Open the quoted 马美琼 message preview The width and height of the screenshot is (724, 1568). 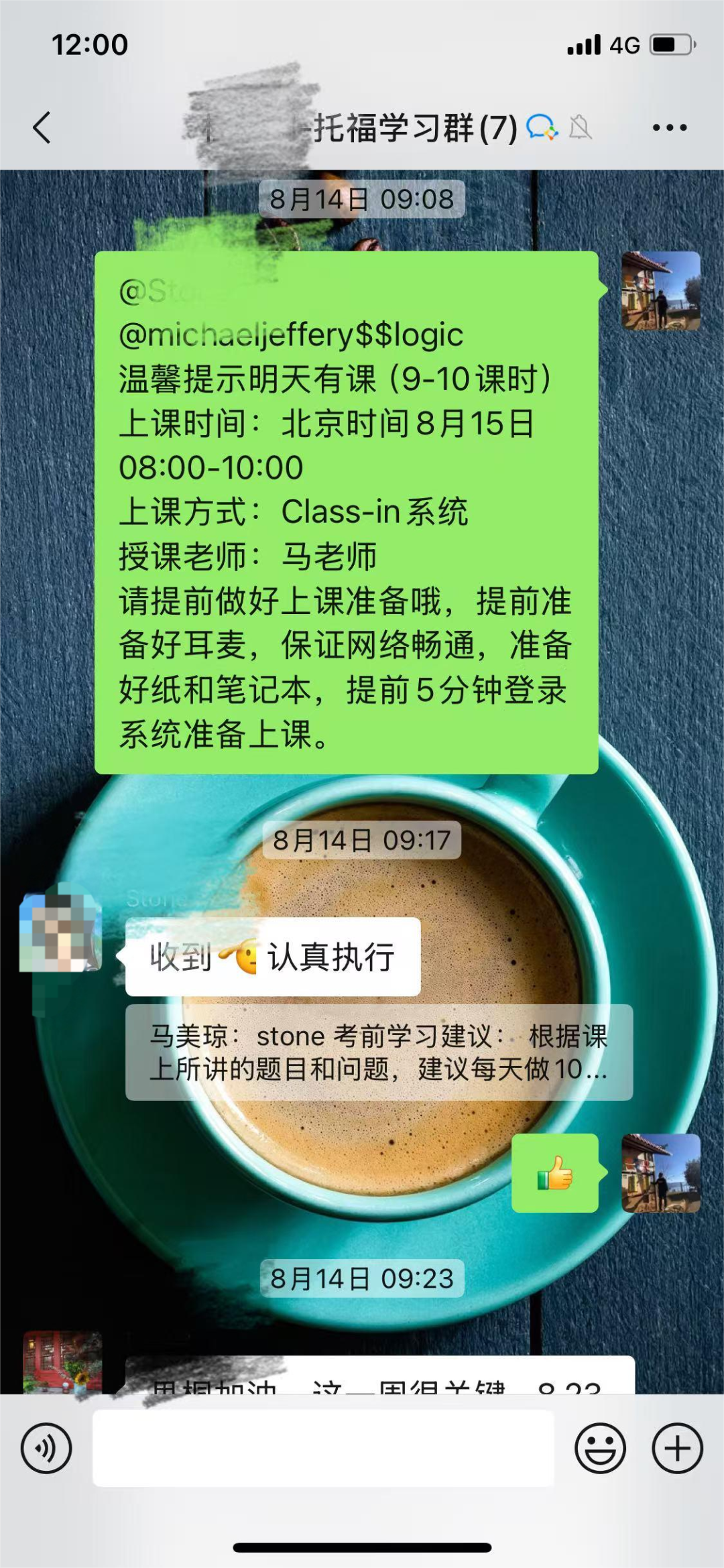pyautogui.click(x=379, y=1052)
